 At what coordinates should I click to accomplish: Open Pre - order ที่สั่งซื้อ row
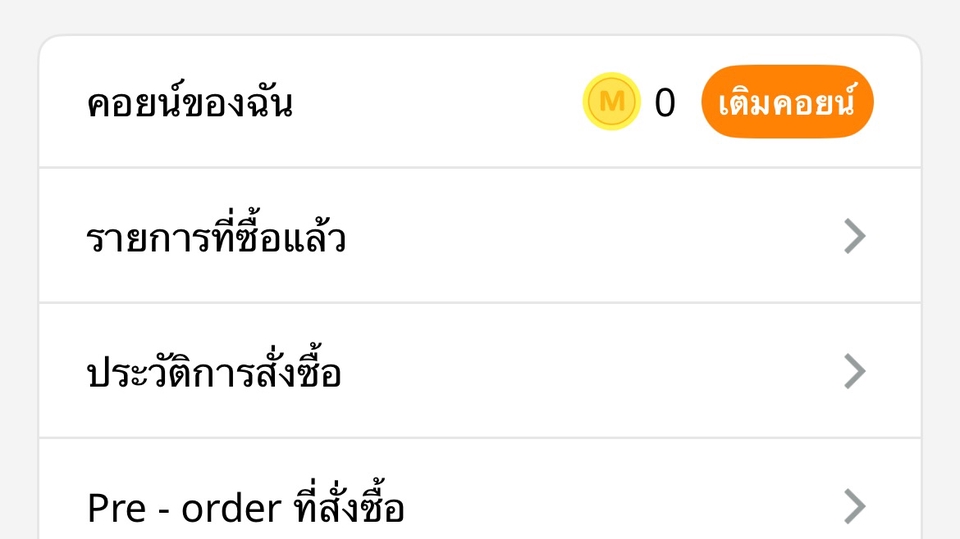[x=478, y=505]
